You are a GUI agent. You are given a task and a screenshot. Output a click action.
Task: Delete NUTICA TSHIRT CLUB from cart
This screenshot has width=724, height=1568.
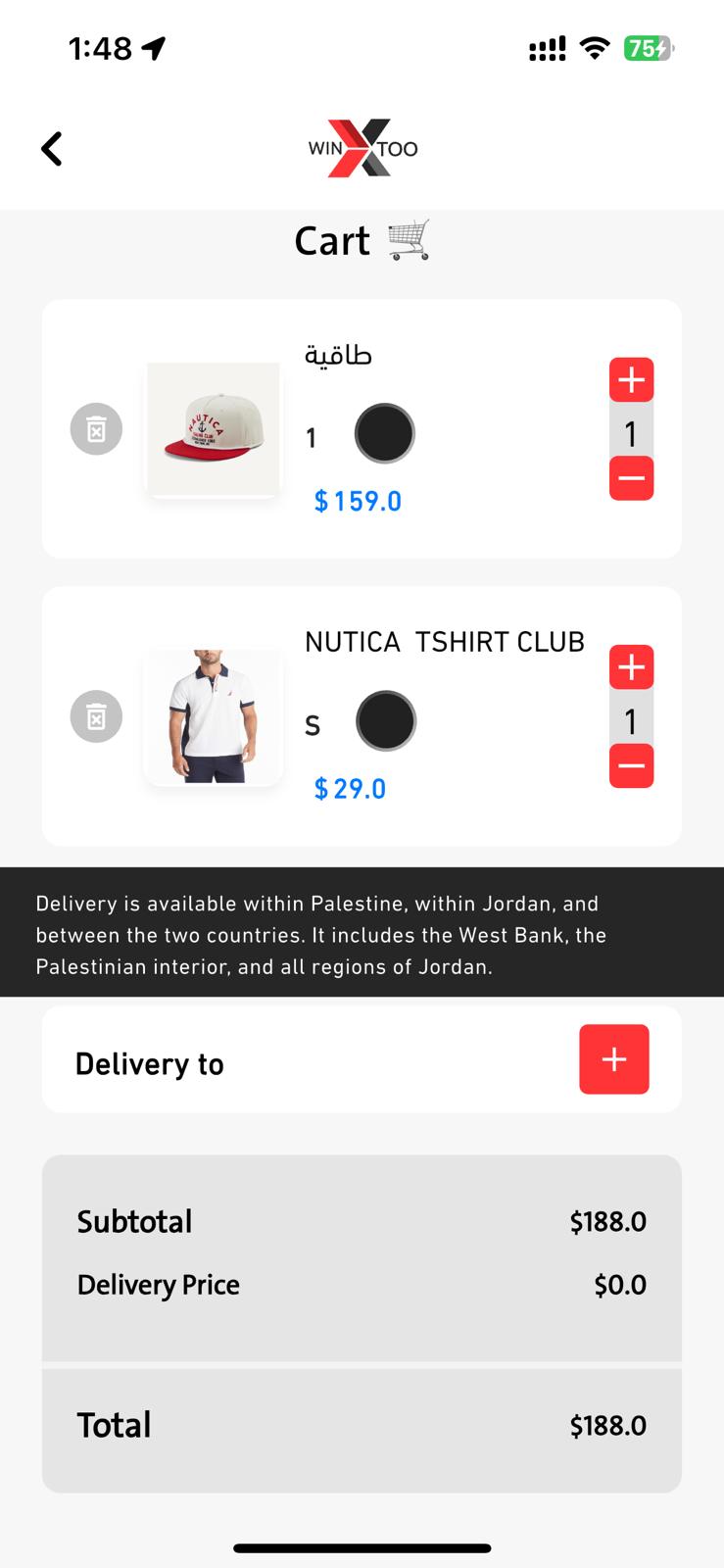click(x=96, y=716)
